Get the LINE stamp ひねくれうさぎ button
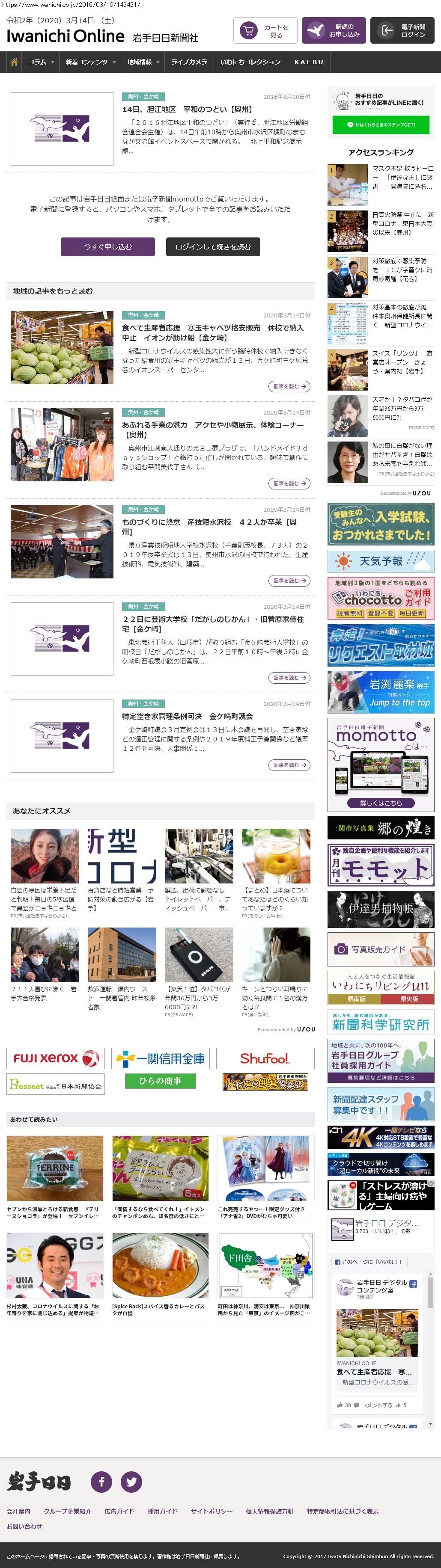 tap(381, 125)
